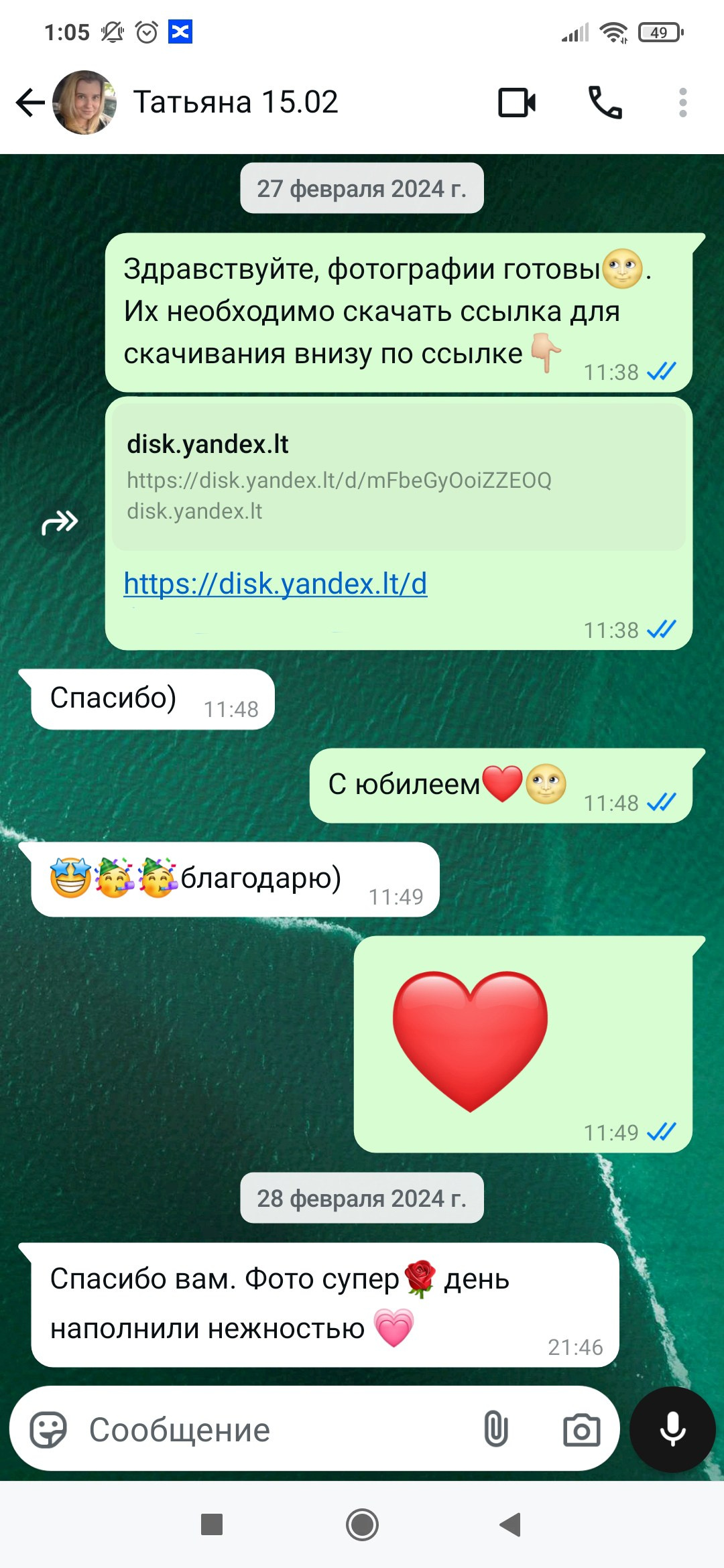Go back to the chat list
Screen dimensions: 724x1568
[29, 103]
